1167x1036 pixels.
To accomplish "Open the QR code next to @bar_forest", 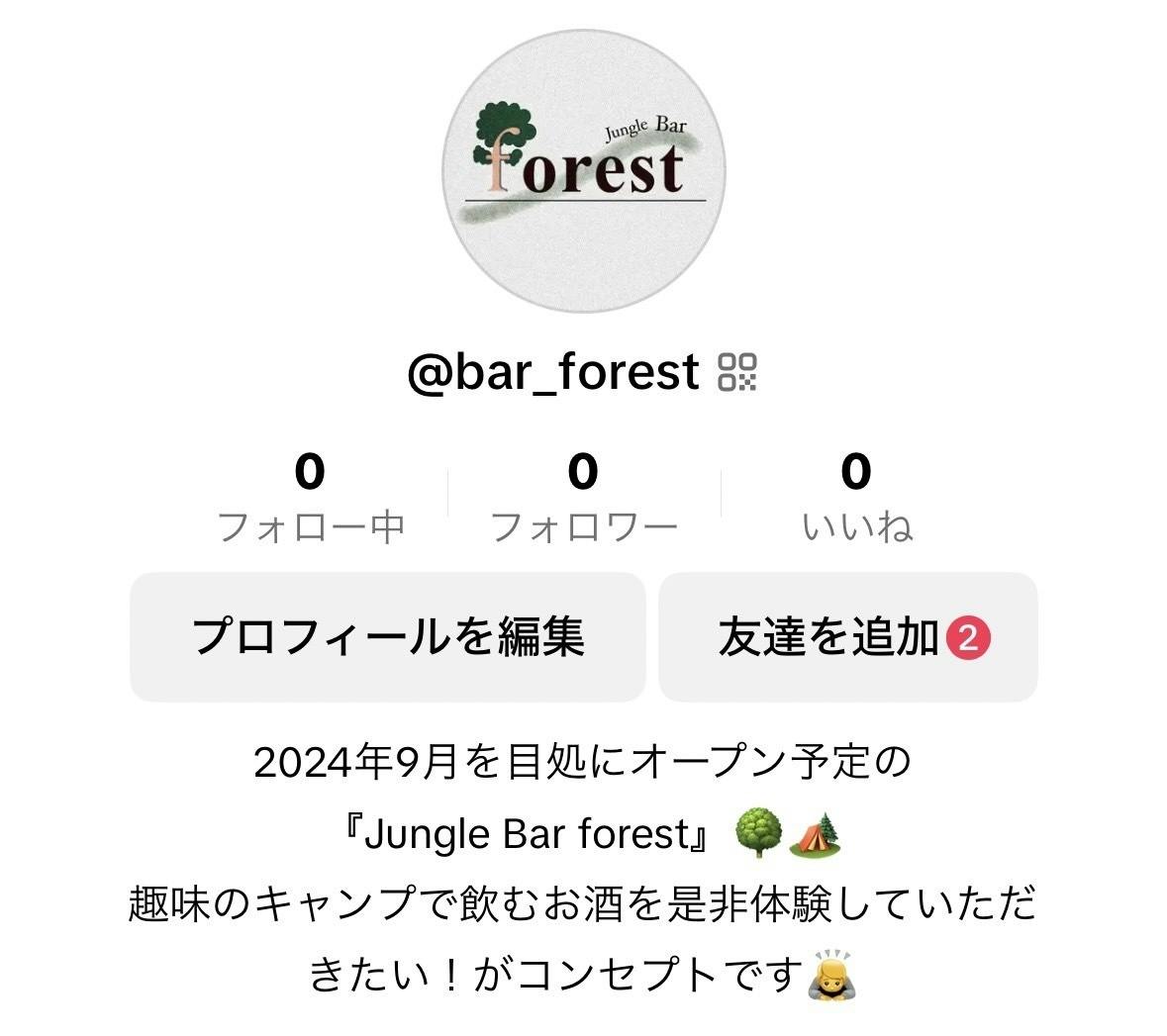I will (x=737, y=372).
